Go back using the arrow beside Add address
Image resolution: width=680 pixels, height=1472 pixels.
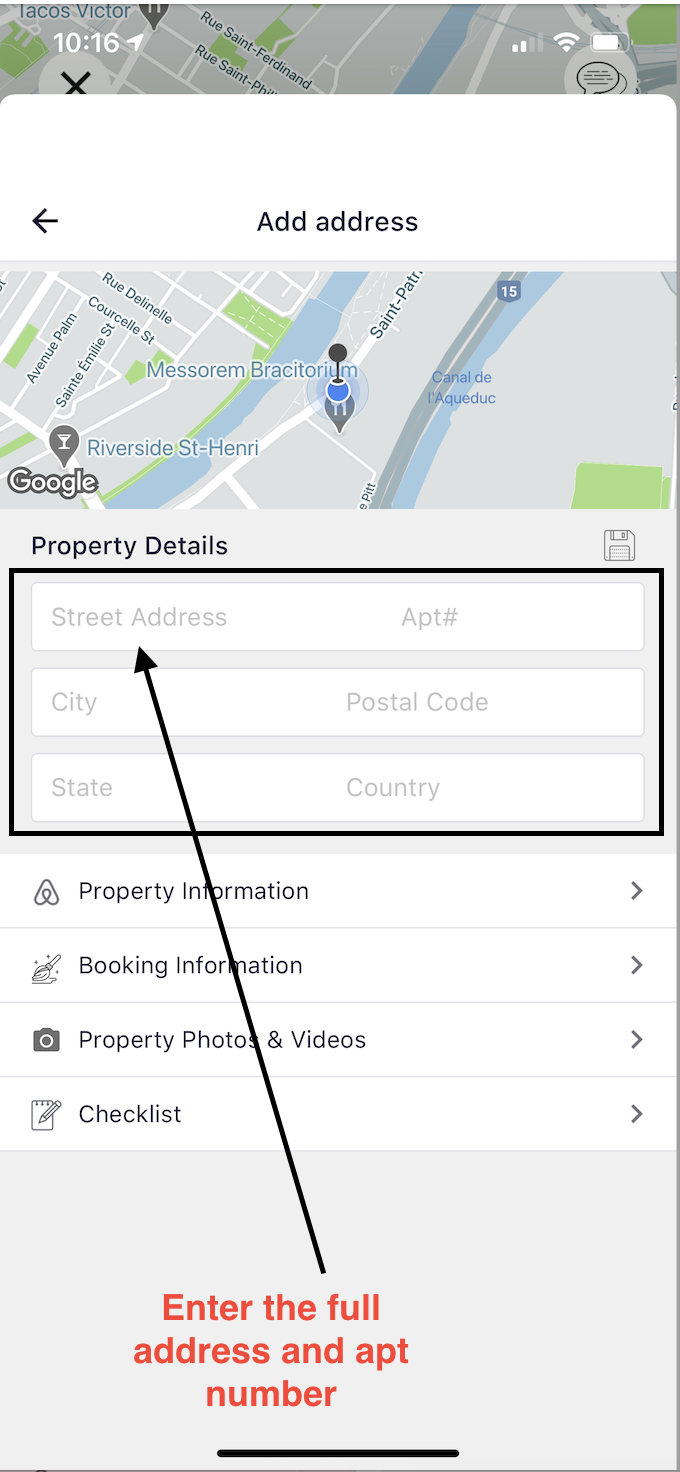[45, 221]
